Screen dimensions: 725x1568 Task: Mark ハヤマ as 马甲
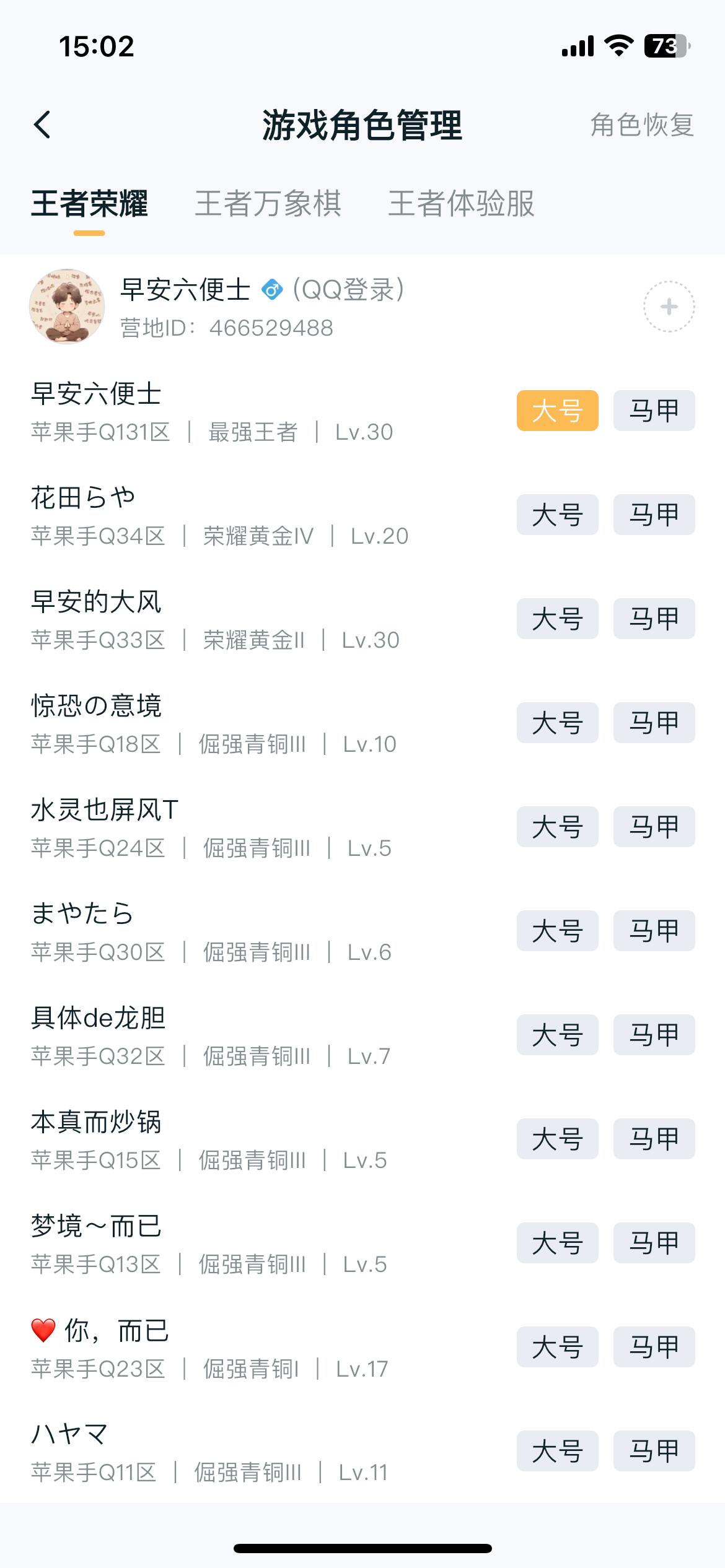(x=654, y=1450)
